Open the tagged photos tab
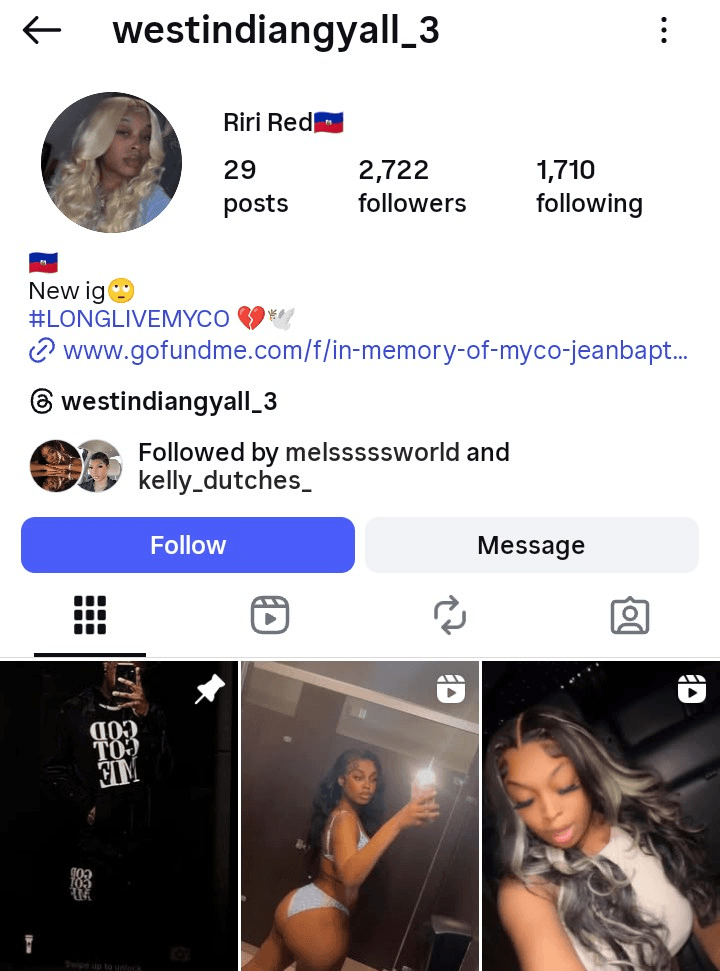Screen dimensions: 720x971 [x=630, y=616]
